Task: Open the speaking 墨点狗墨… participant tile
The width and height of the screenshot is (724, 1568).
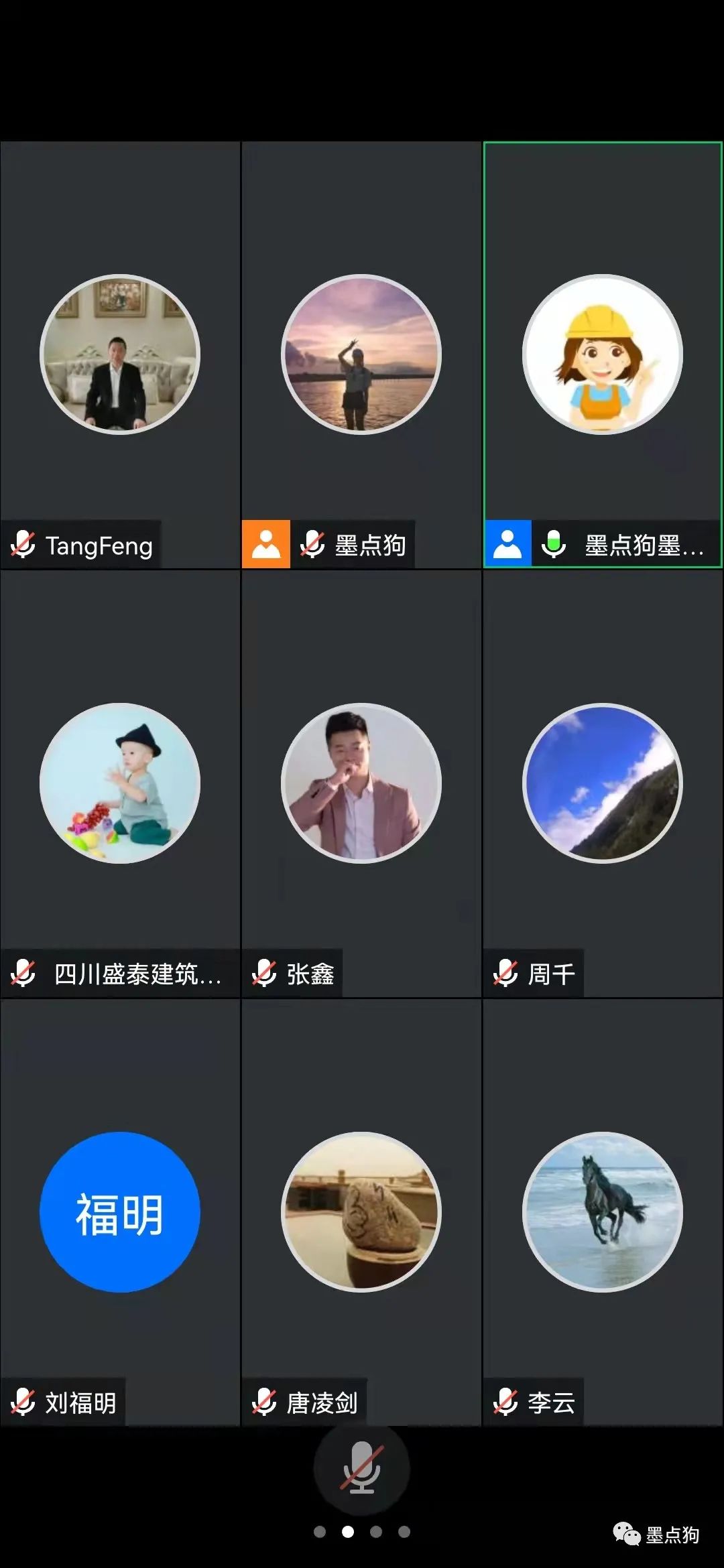Action: click(602, 355)
